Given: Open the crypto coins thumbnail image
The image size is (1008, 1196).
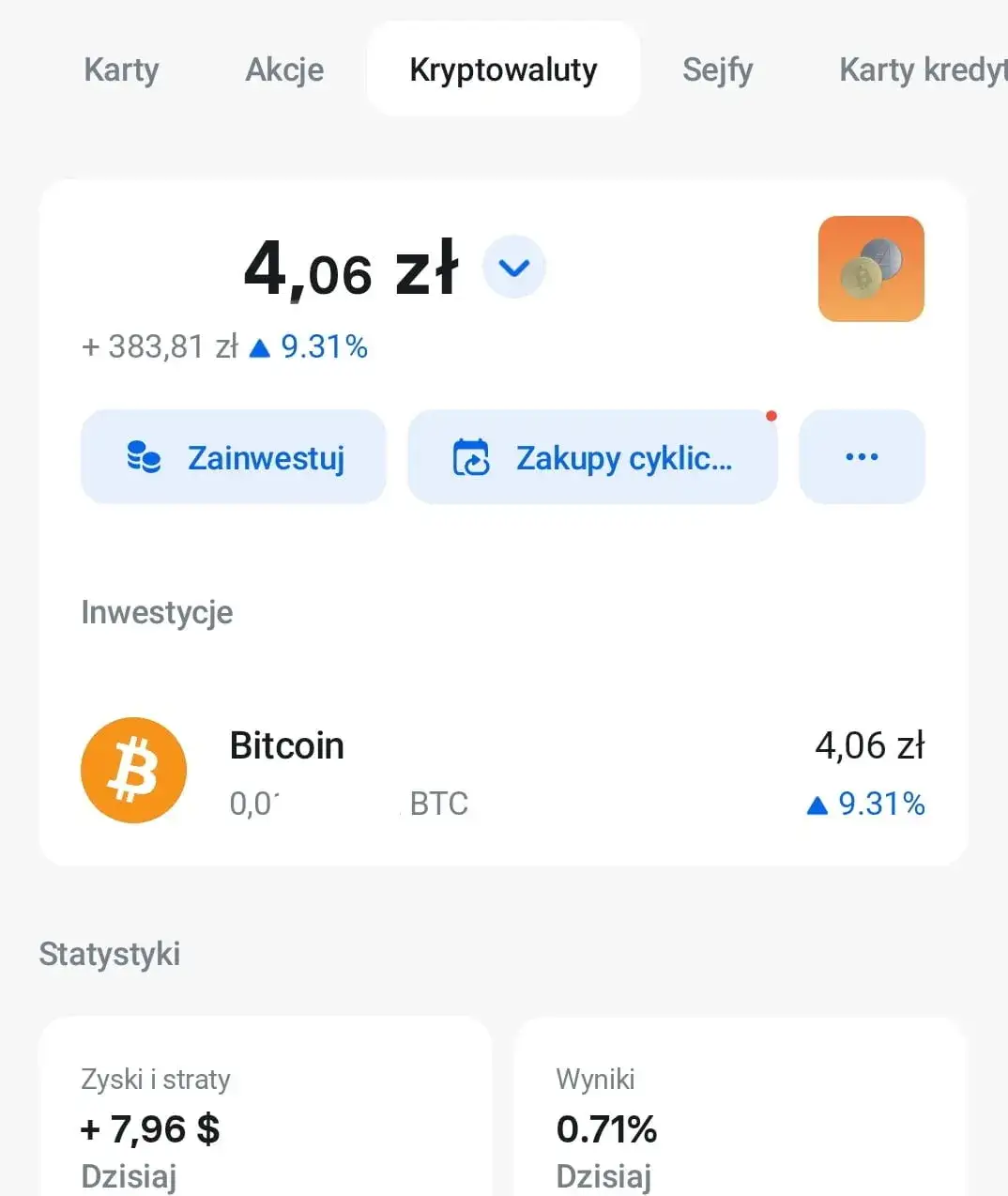Looking at the screenshot, I should click(871, 268).
